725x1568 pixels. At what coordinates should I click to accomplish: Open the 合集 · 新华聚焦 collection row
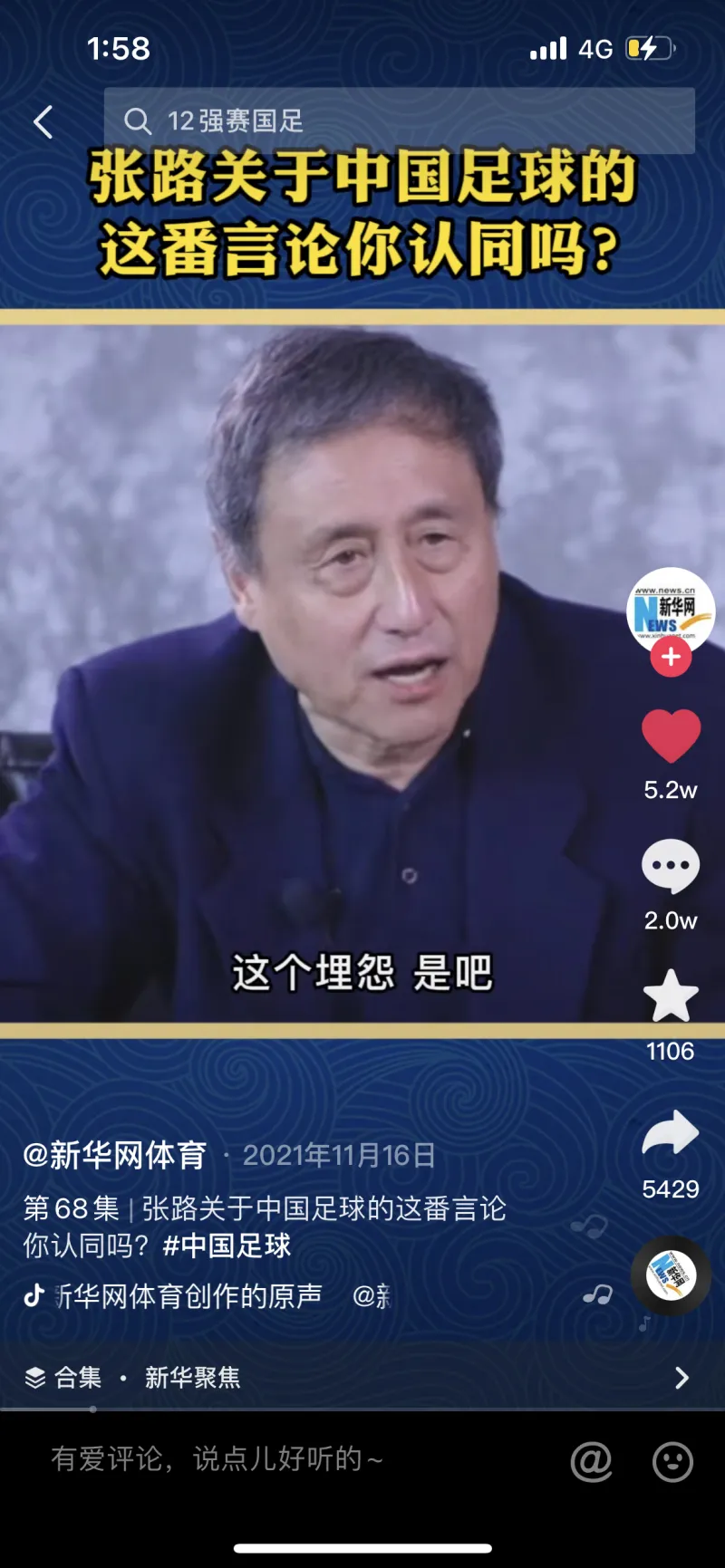tap(353, 1378)
